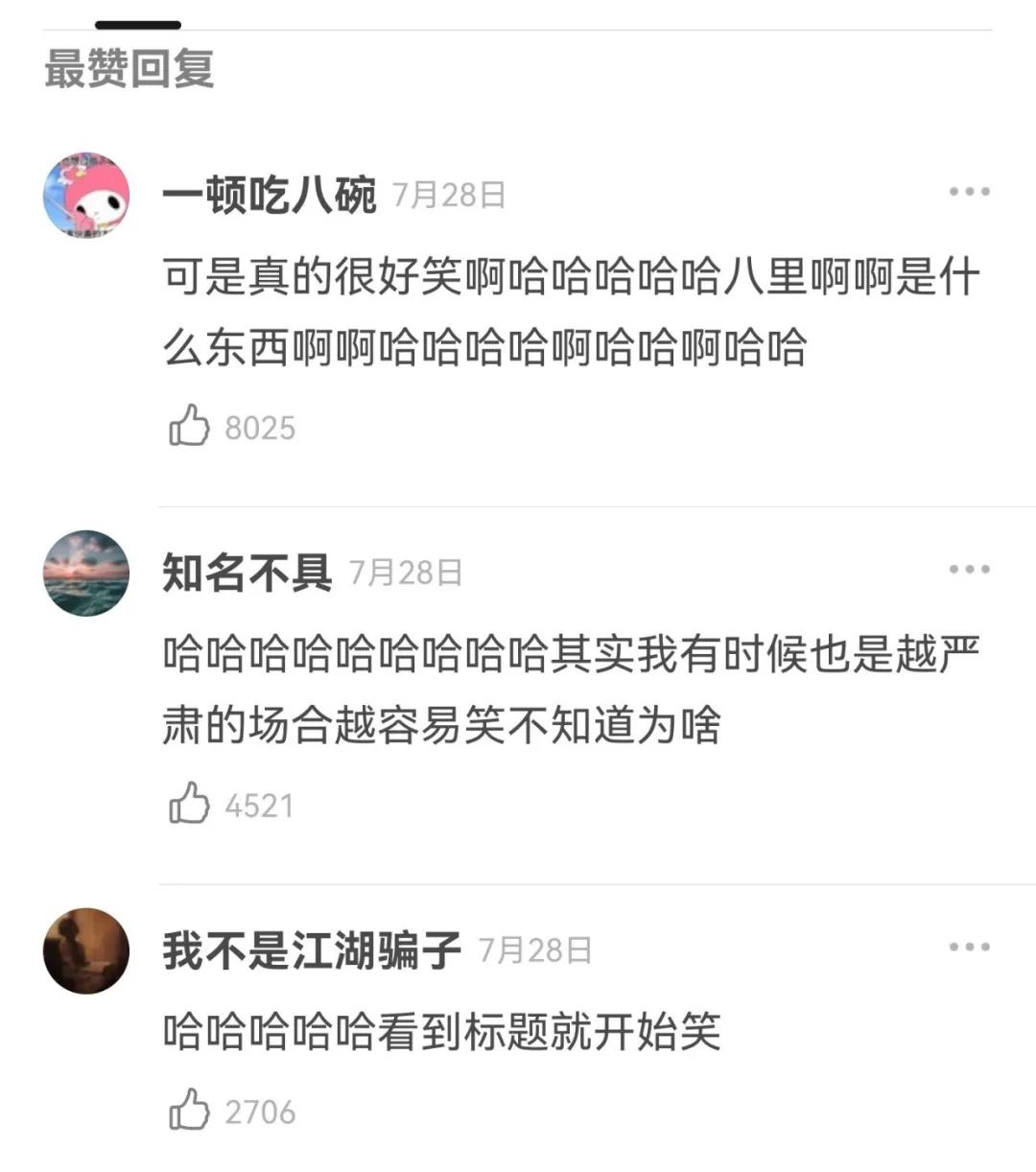Click the 8025 like count number

[259, 428]
